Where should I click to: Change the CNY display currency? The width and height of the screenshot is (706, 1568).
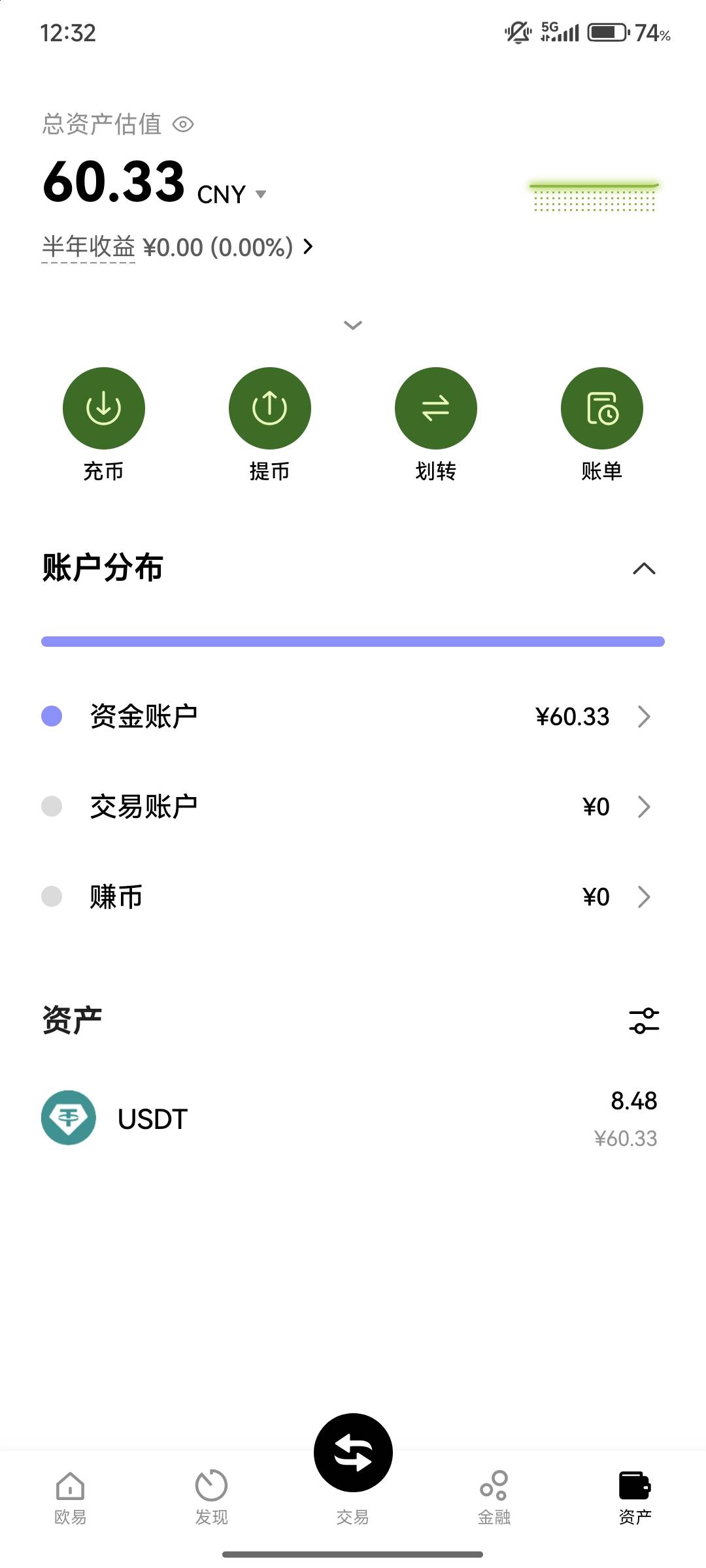coord(231,194)
